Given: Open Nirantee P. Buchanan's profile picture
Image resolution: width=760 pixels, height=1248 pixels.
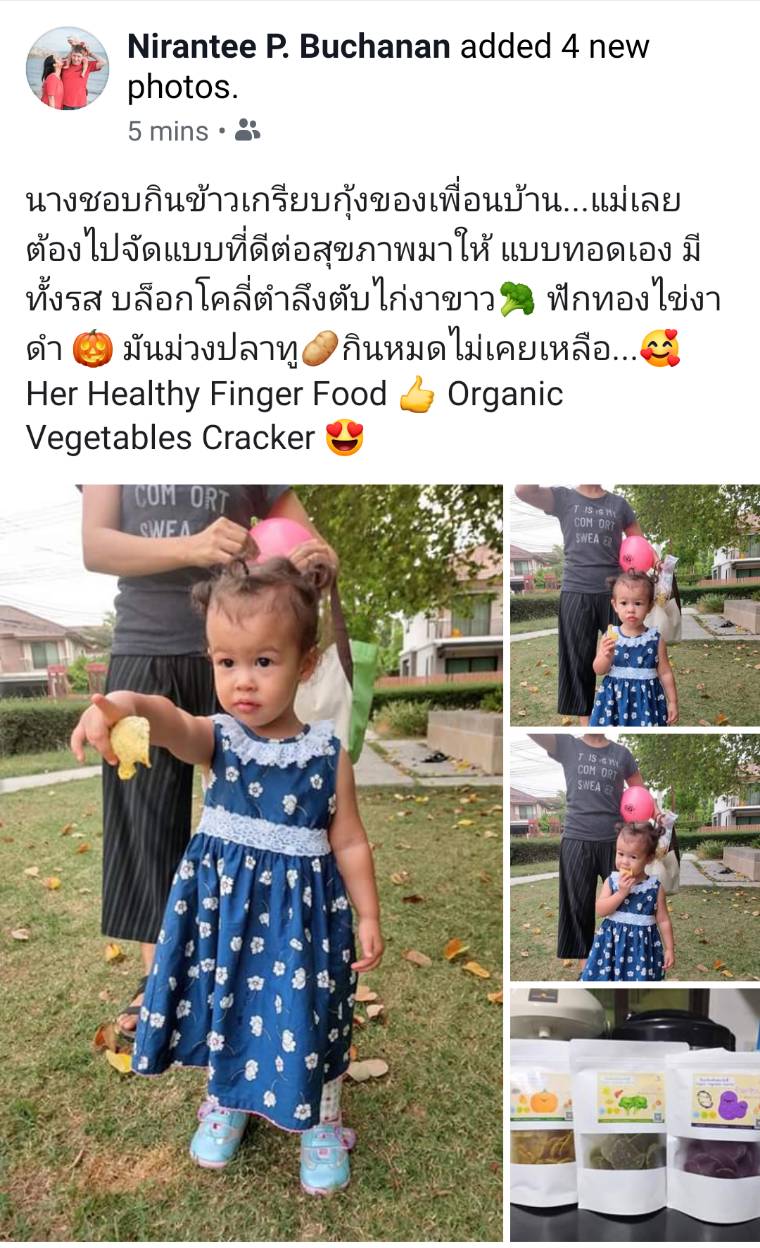Looking at the screenshot, I should coord(67,69).
